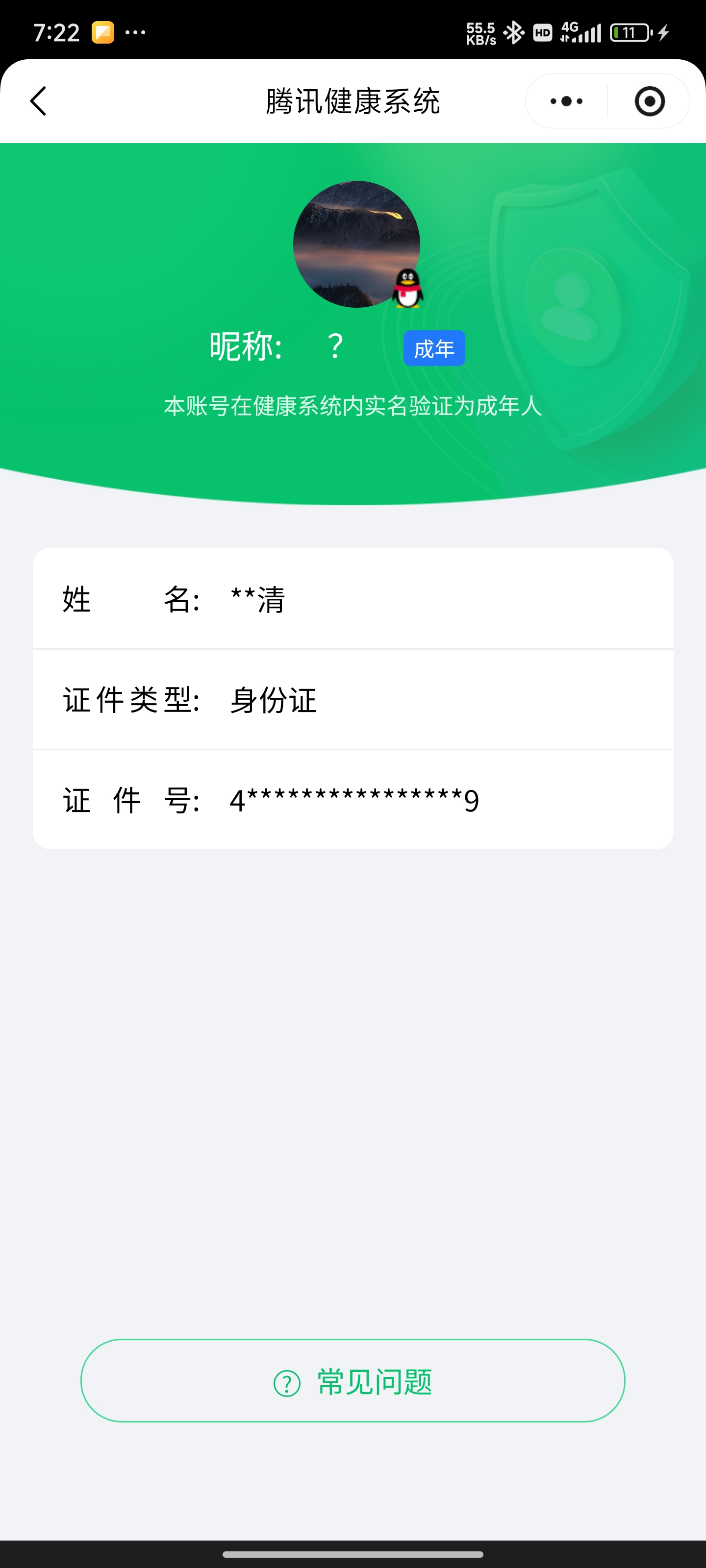Tap the orange notification icon in status bar
This screenshot has width=706, height=1568.
point(102,32)
